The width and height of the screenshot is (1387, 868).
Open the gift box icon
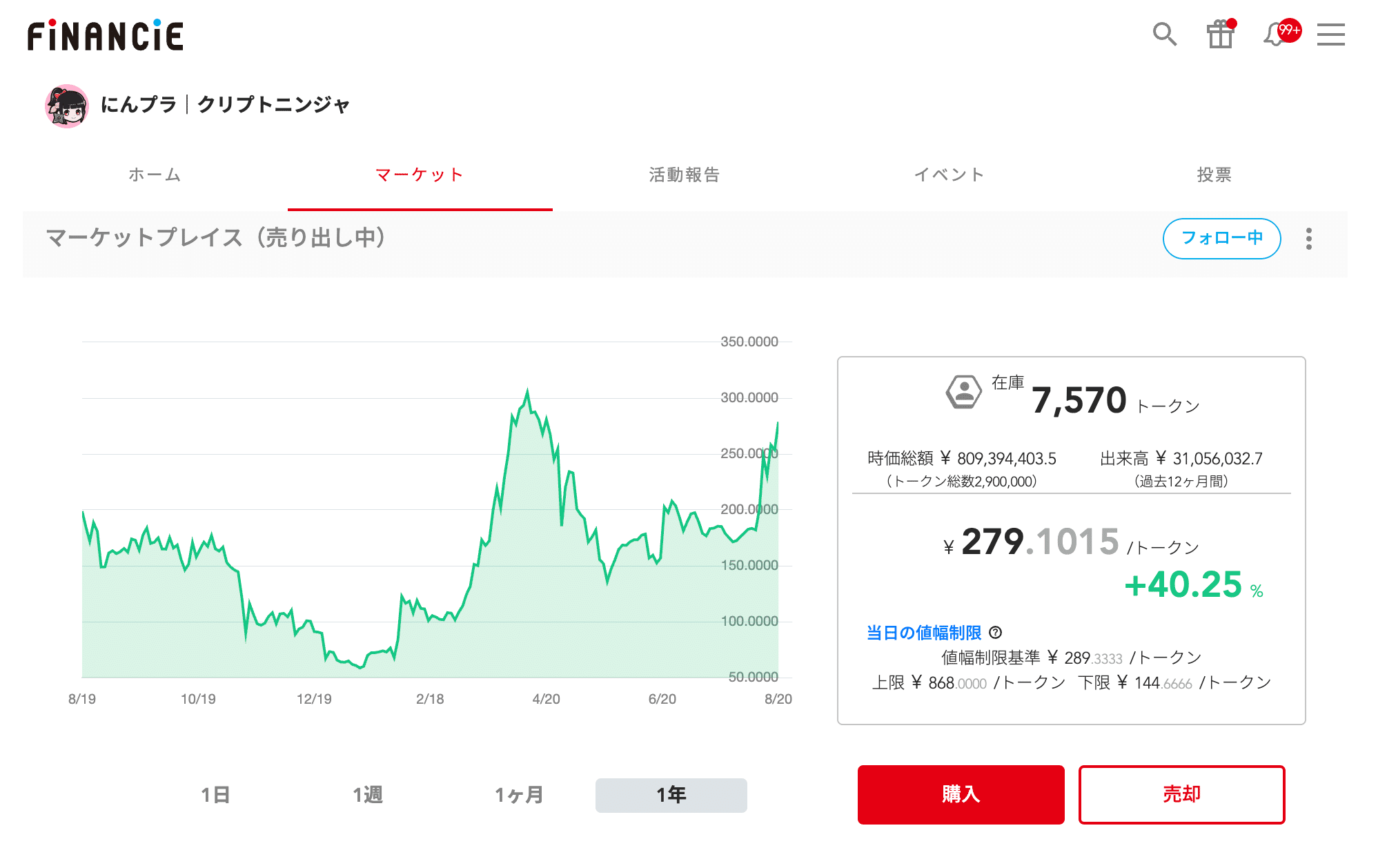point(1221,34)
